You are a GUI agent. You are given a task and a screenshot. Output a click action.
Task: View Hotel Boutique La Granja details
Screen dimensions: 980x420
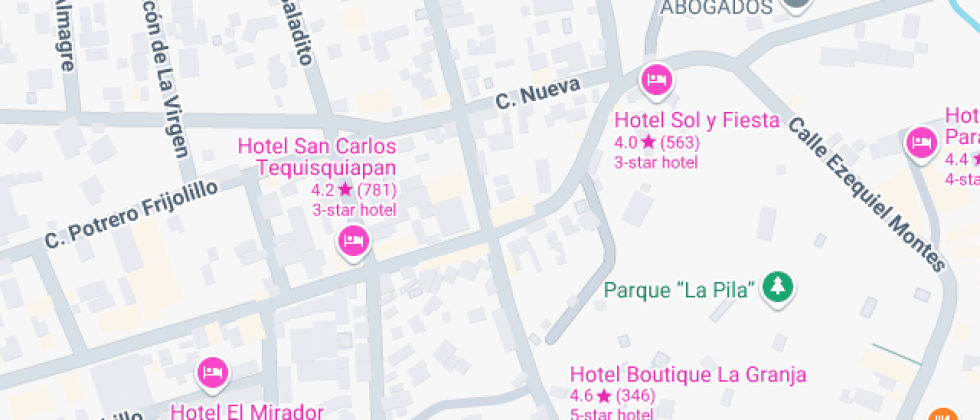pos(687,376)
